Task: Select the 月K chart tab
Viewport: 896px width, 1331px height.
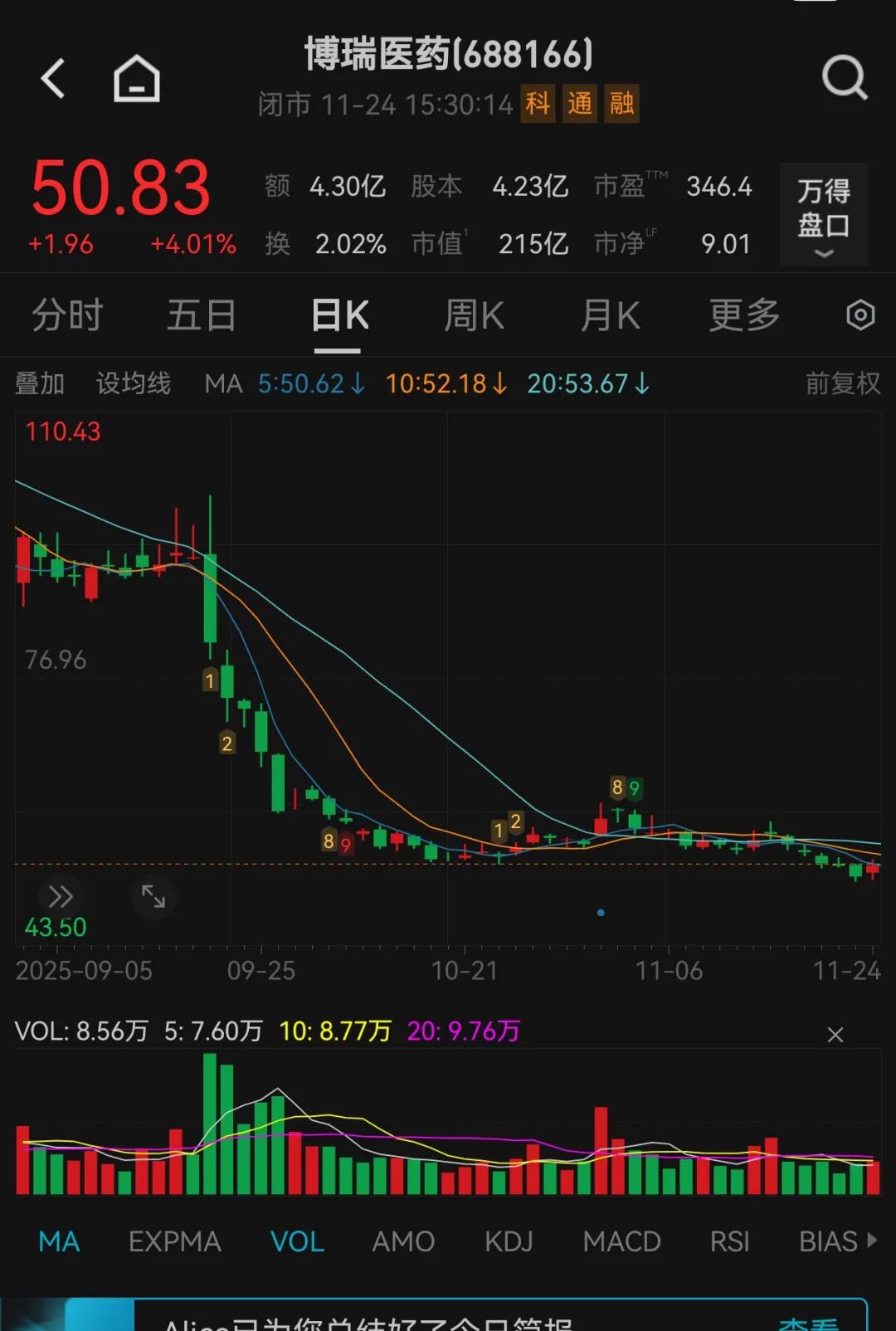Action: click(610, 315)
